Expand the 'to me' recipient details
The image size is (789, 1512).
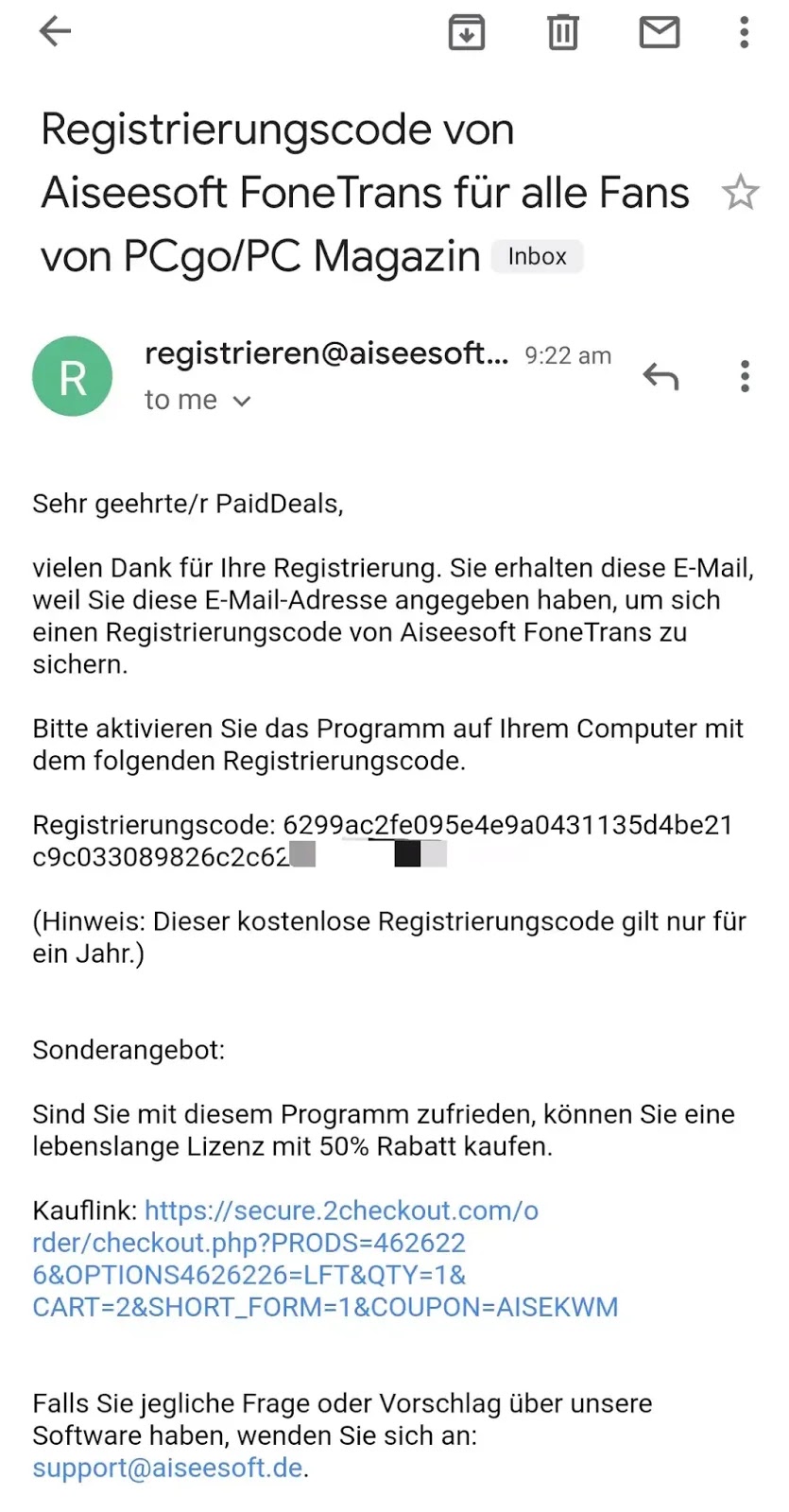(197, 400)
